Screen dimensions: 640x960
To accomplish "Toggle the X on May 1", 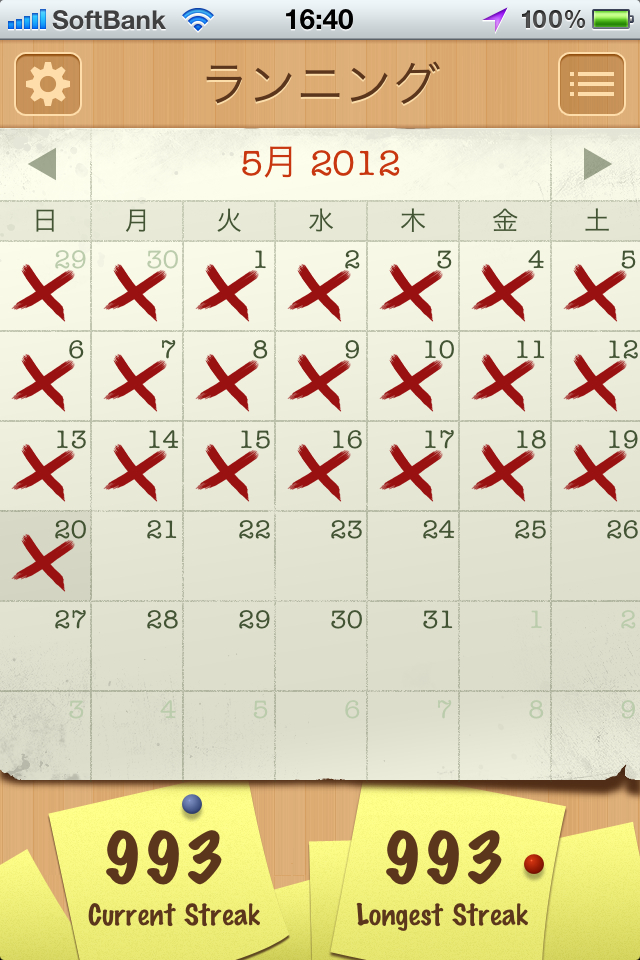I will point(229,286).
